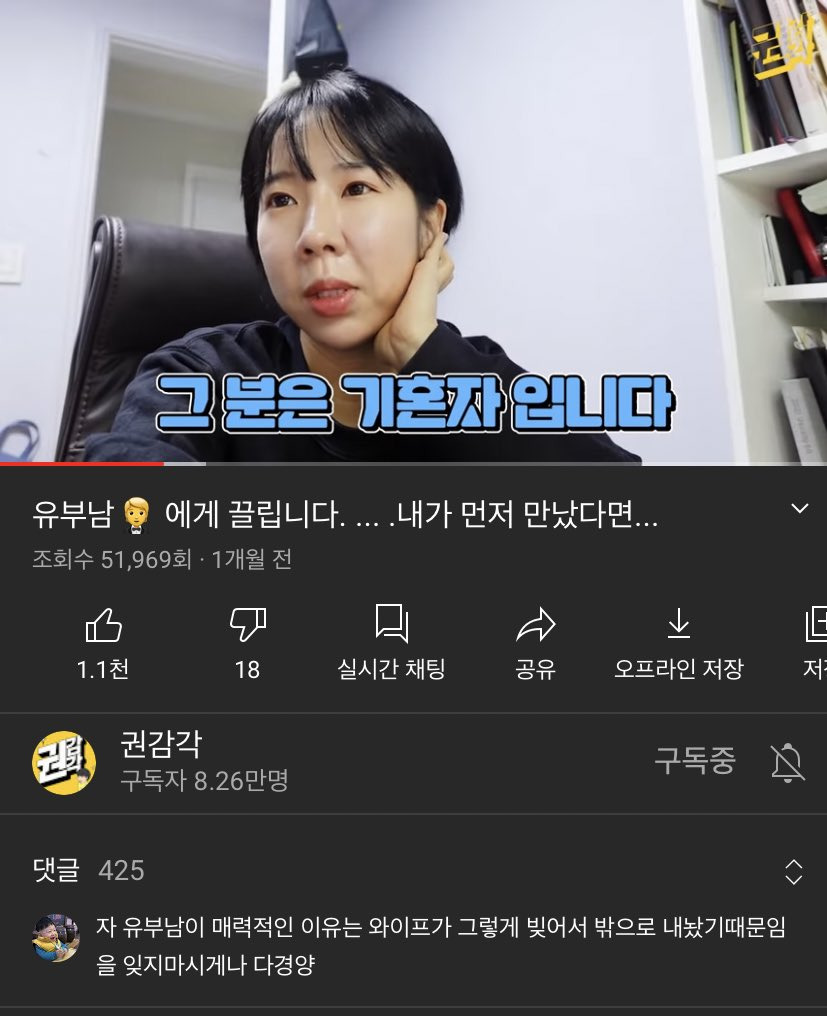
Task: Expand the video description chevron
Action: (799, 509)
